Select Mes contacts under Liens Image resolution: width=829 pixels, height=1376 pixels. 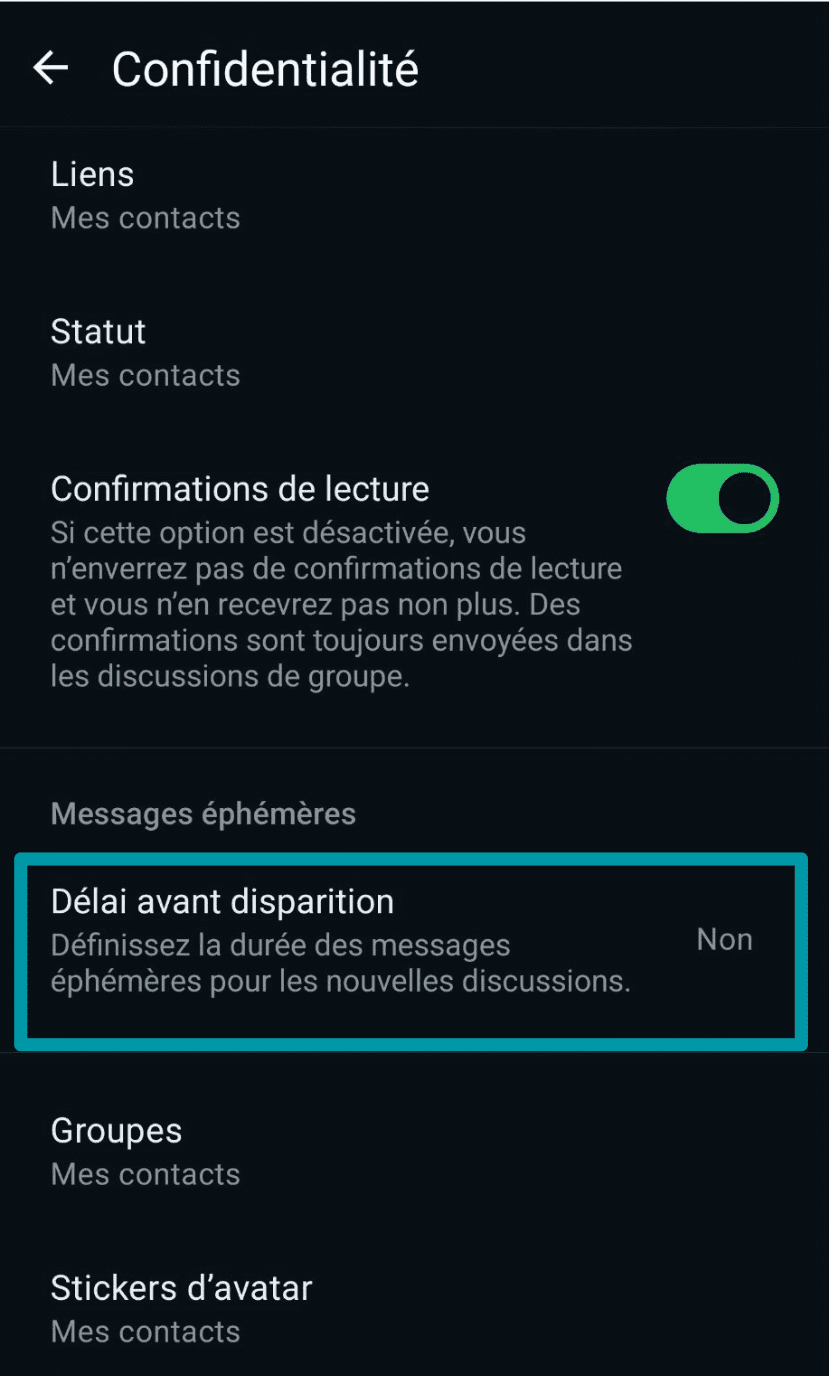pos(145,218)
